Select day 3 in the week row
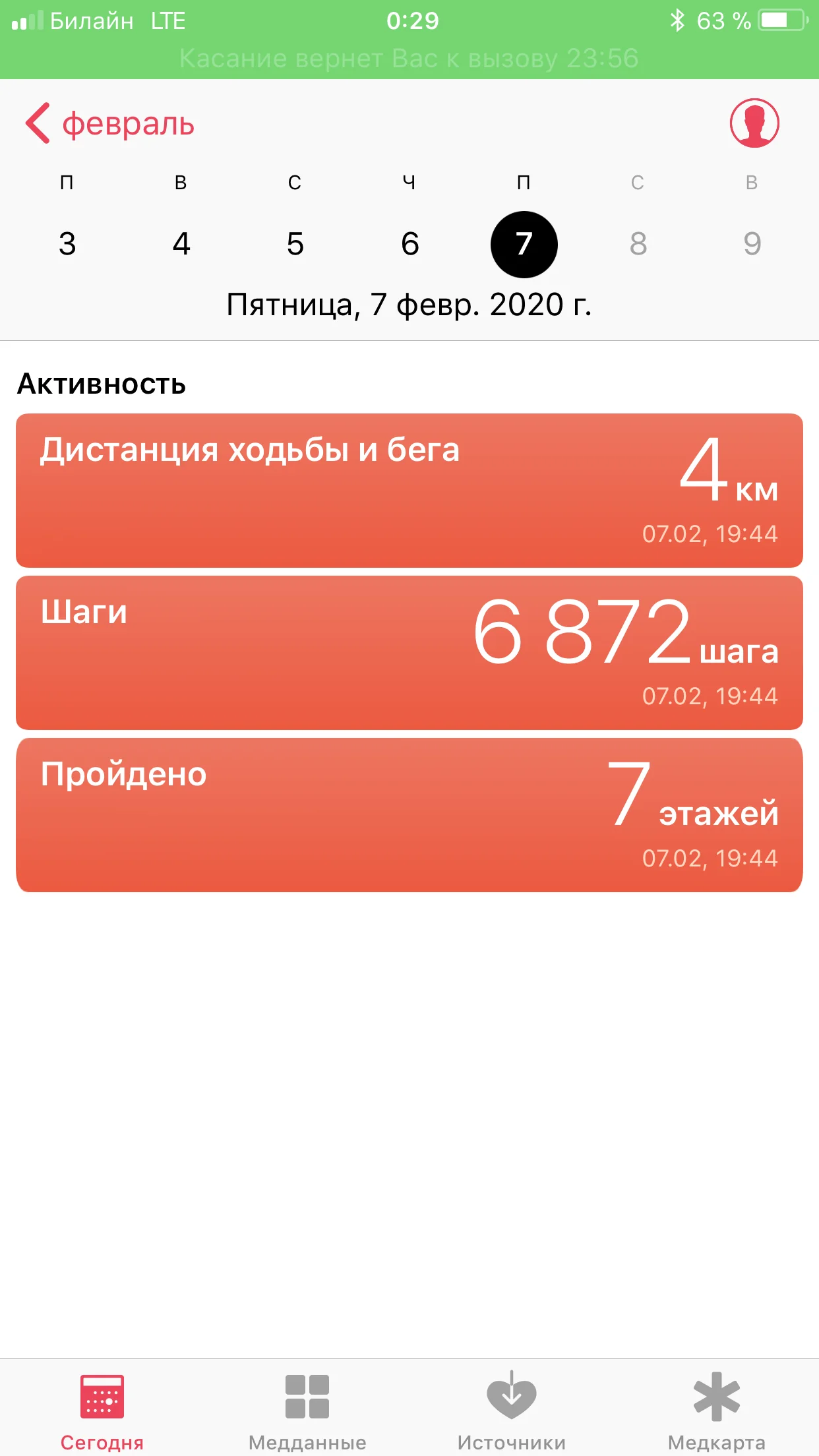819x1456 pixels. (x=67, y=244)
